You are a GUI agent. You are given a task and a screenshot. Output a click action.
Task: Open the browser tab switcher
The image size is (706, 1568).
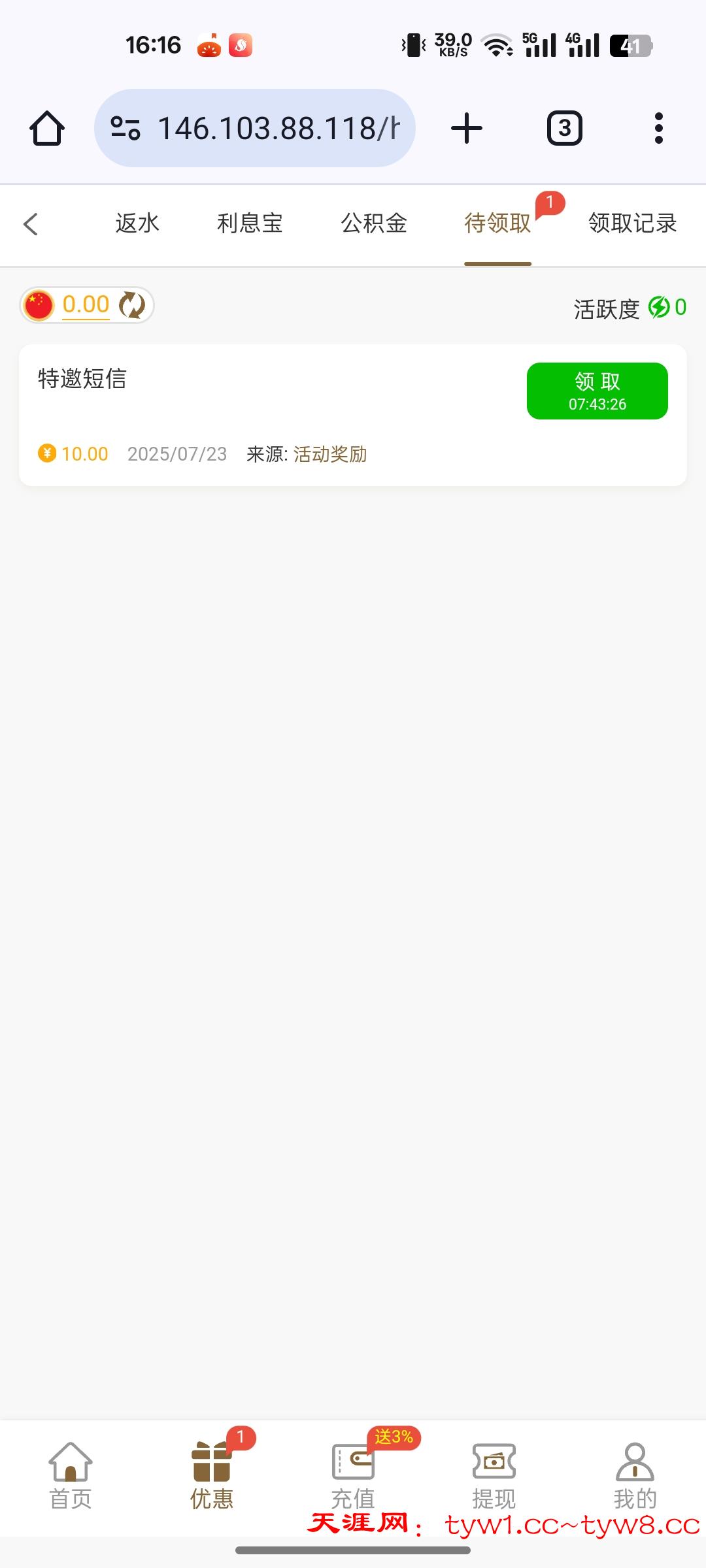pyautogui.click(x=564, y=128)
